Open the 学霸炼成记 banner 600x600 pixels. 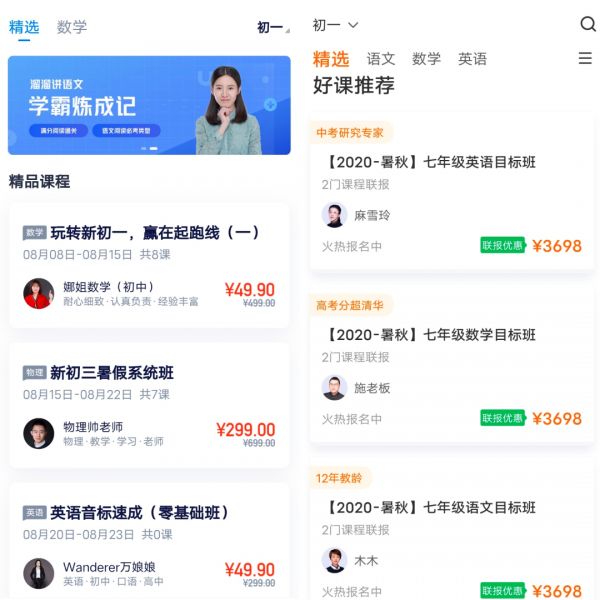(149, 105)
